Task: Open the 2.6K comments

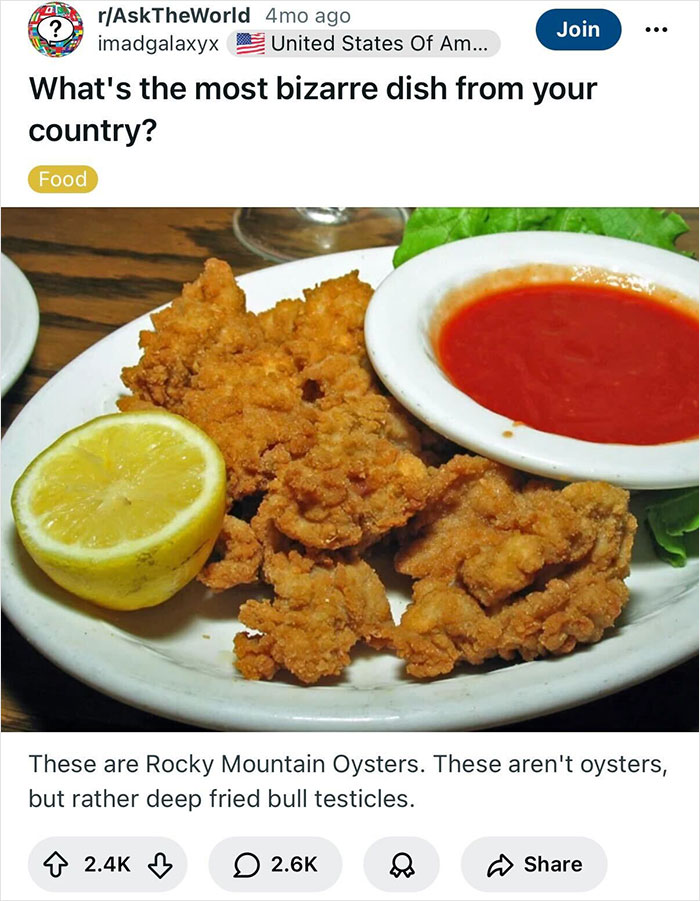Action: (275, 864)
